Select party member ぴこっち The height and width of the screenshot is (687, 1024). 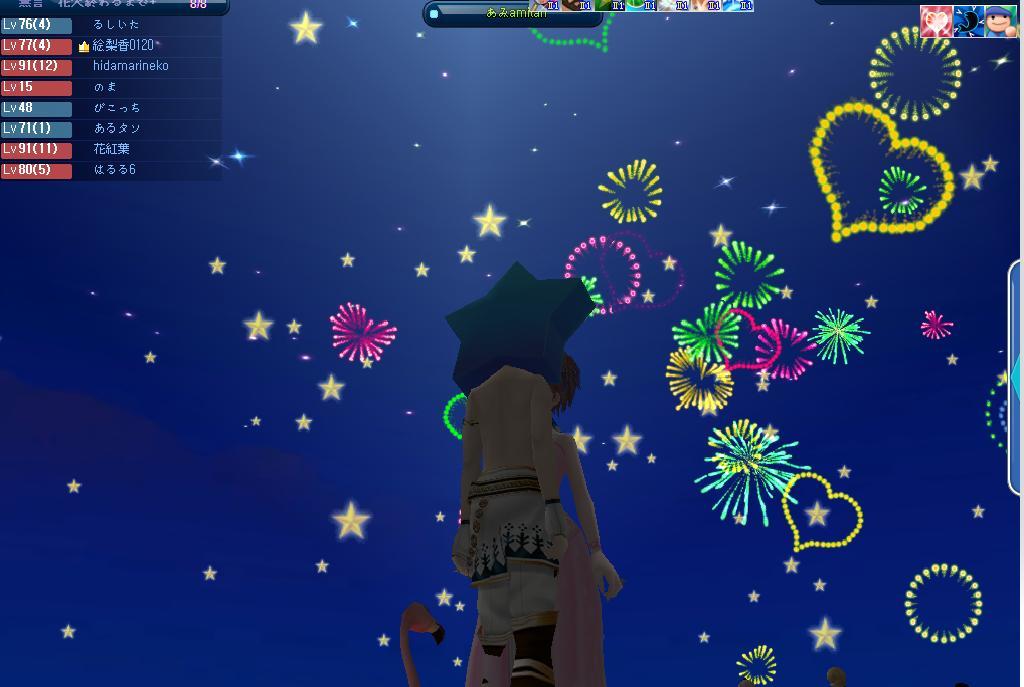(117, 108)
